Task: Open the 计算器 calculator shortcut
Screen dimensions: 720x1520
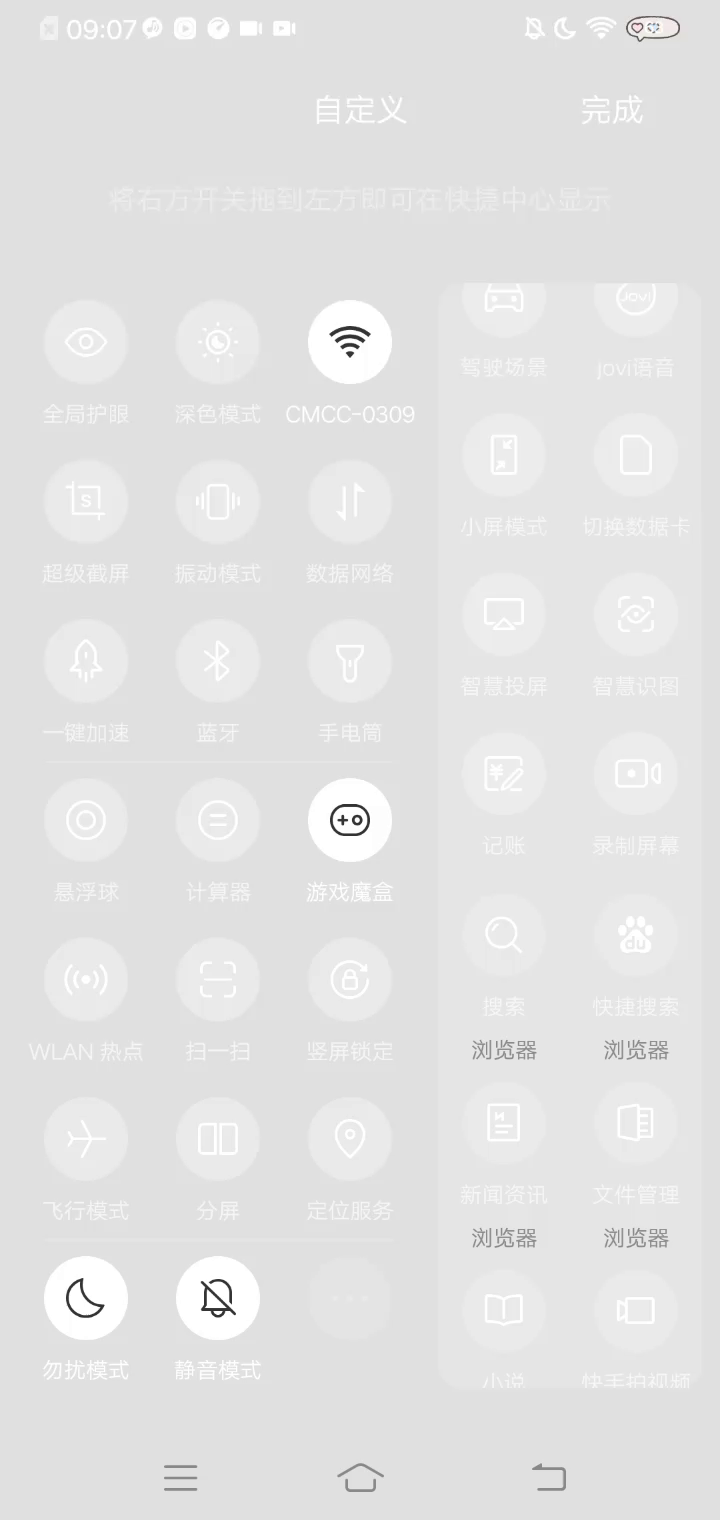Action: point(218,820)
